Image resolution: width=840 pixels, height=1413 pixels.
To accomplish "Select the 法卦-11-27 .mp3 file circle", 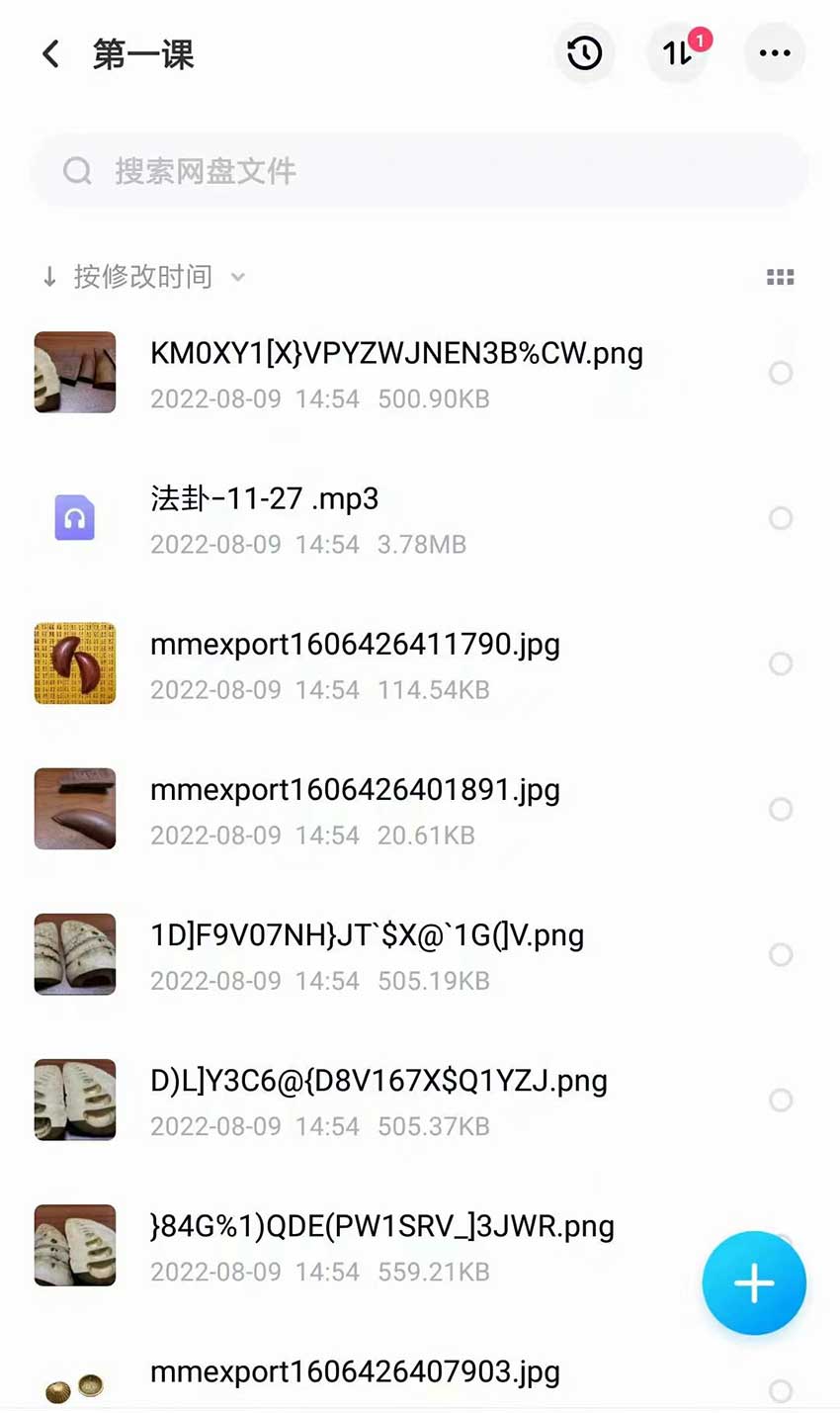I will pyautogui.click(x=781, y=518).
